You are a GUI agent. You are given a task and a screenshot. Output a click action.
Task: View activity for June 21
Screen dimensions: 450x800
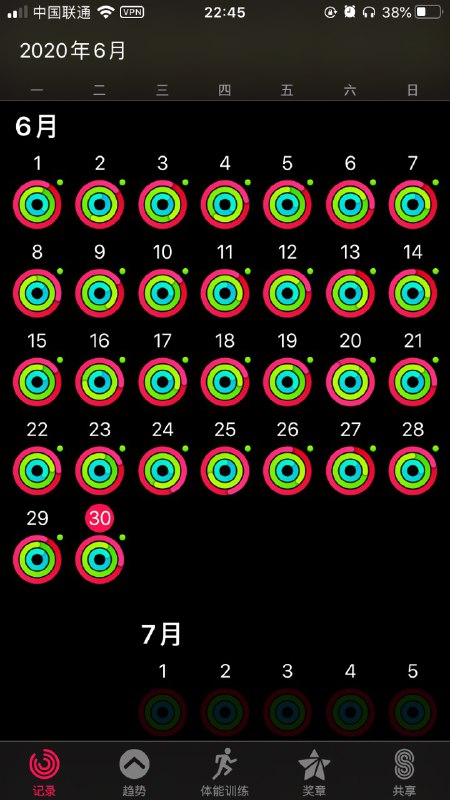point(413,382)
